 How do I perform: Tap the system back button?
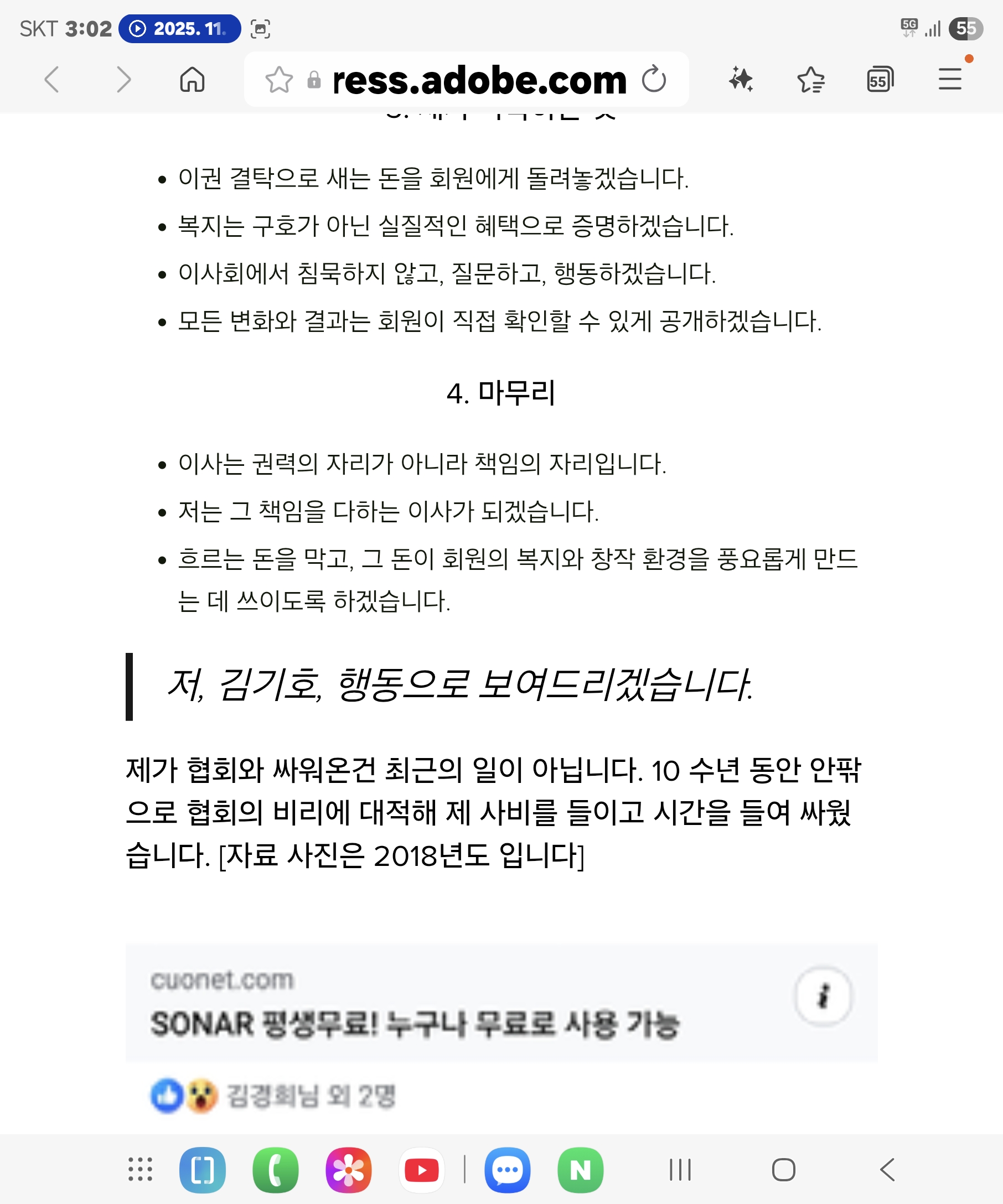[887, 1170]
